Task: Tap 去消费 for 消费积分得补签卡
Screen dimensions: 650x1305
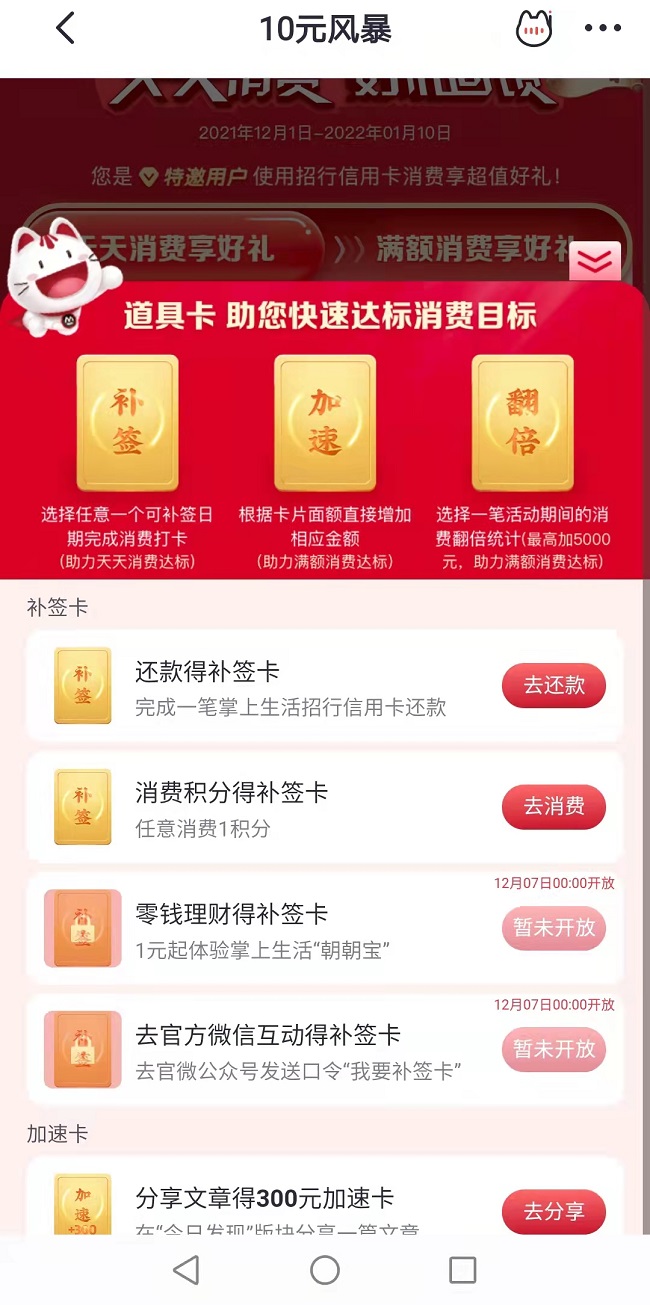Action: click(x=553, y=807)
